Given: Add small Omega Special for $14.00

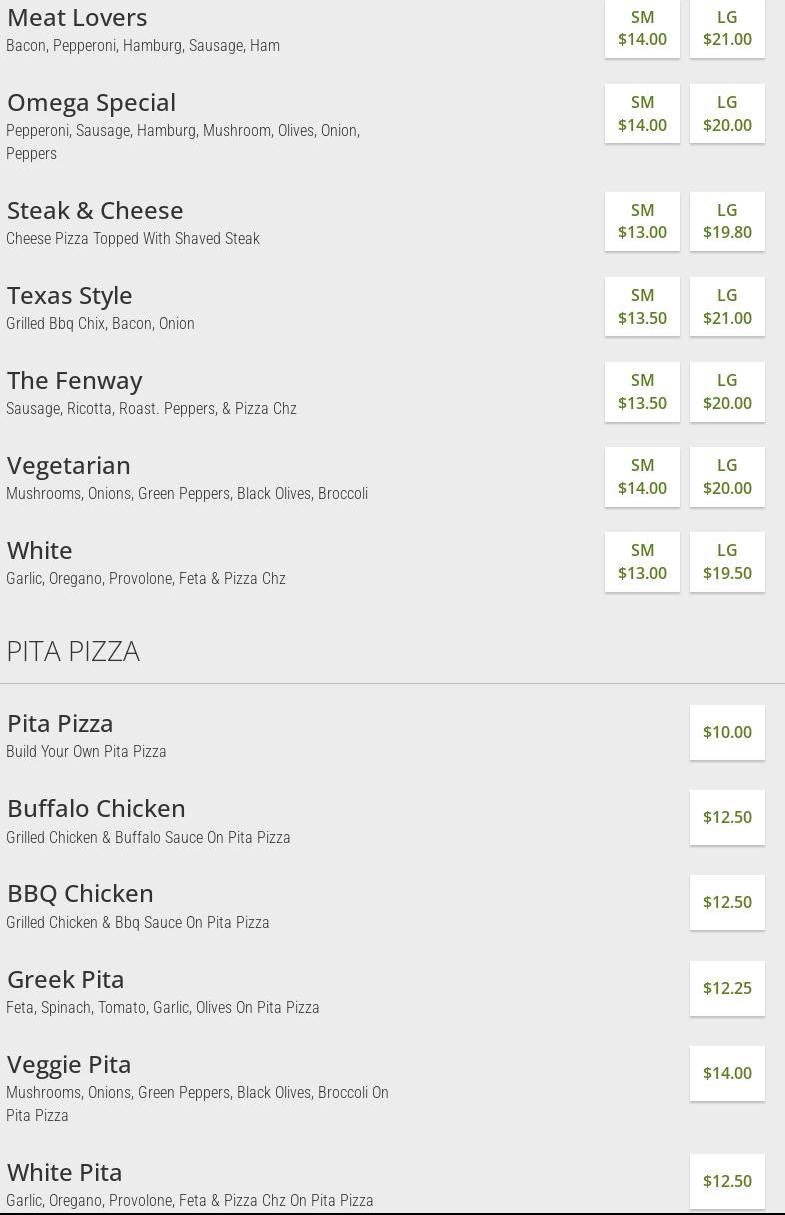Looking at the screenshot, I should [642, 114].
